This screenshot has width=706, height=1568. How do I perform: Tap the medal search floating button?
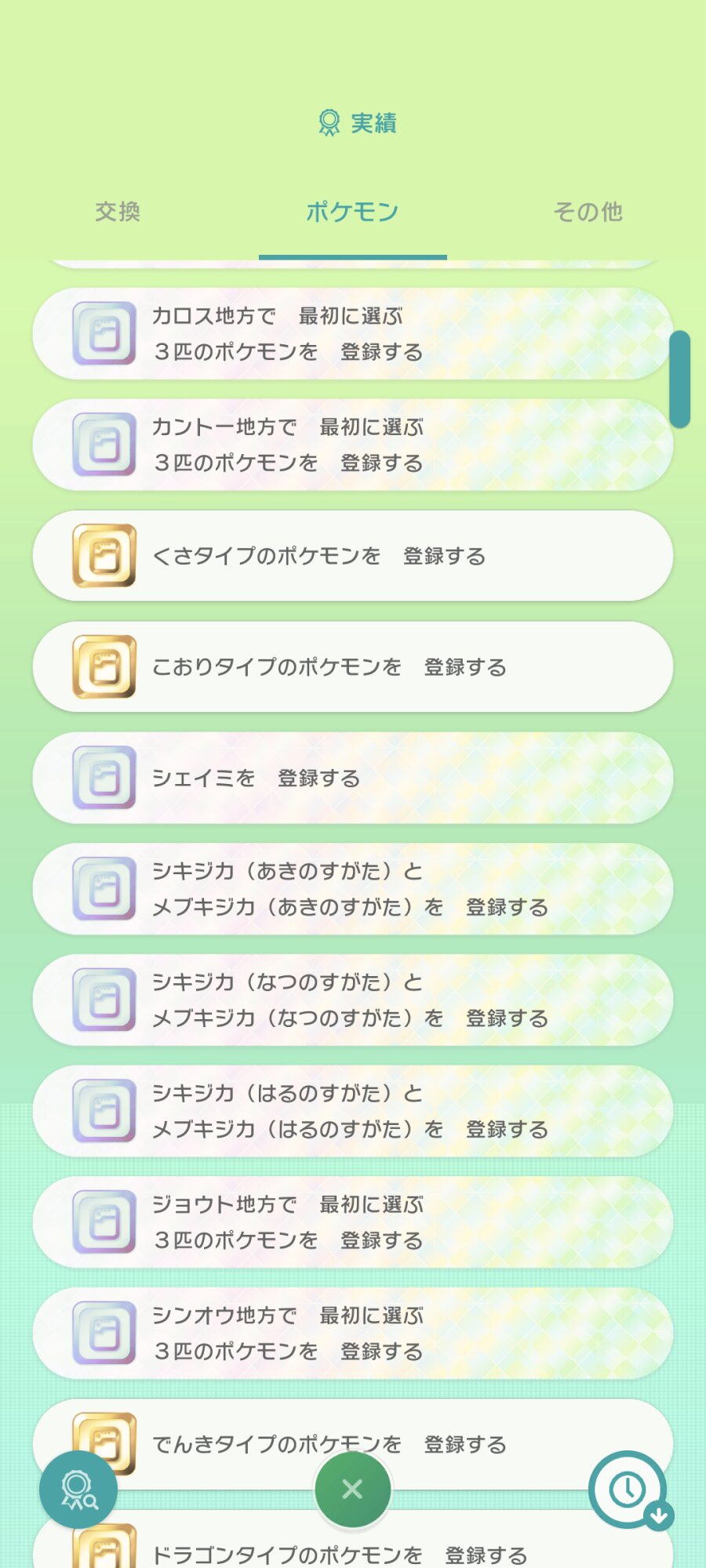point(78,1489)
